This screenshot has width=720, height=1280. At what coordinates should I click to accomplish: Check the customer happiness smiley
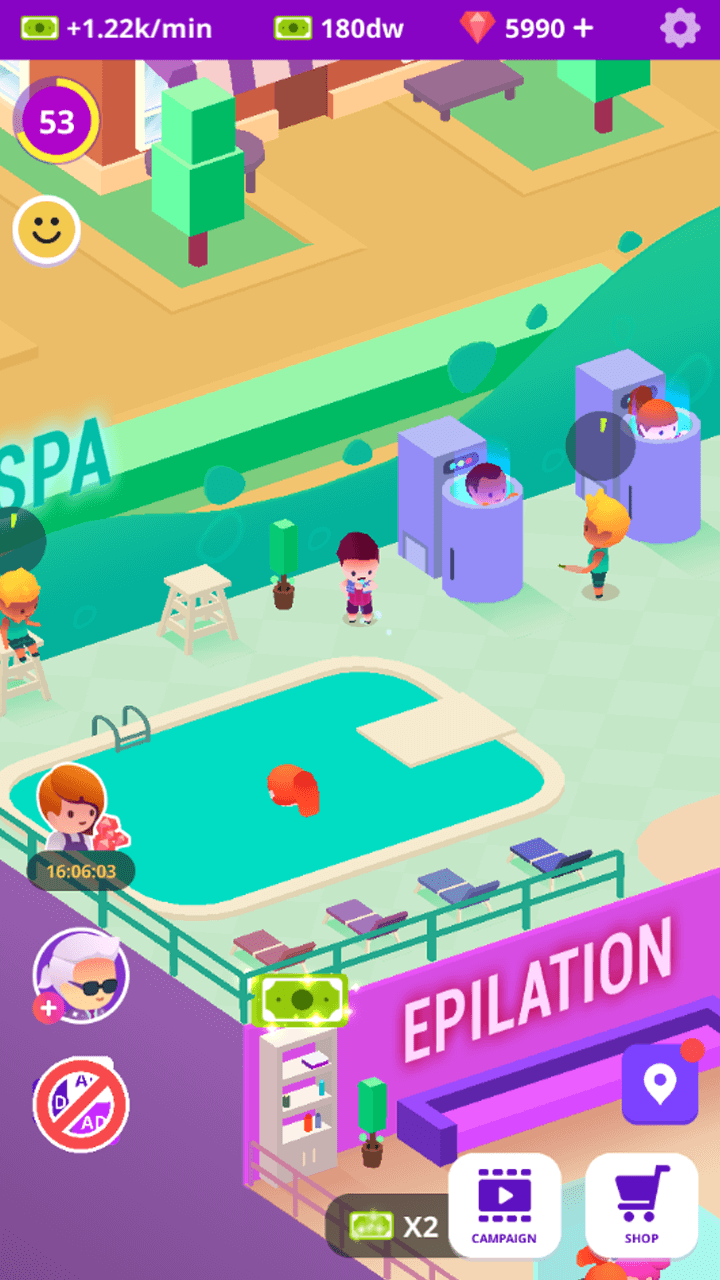(46, 231)
